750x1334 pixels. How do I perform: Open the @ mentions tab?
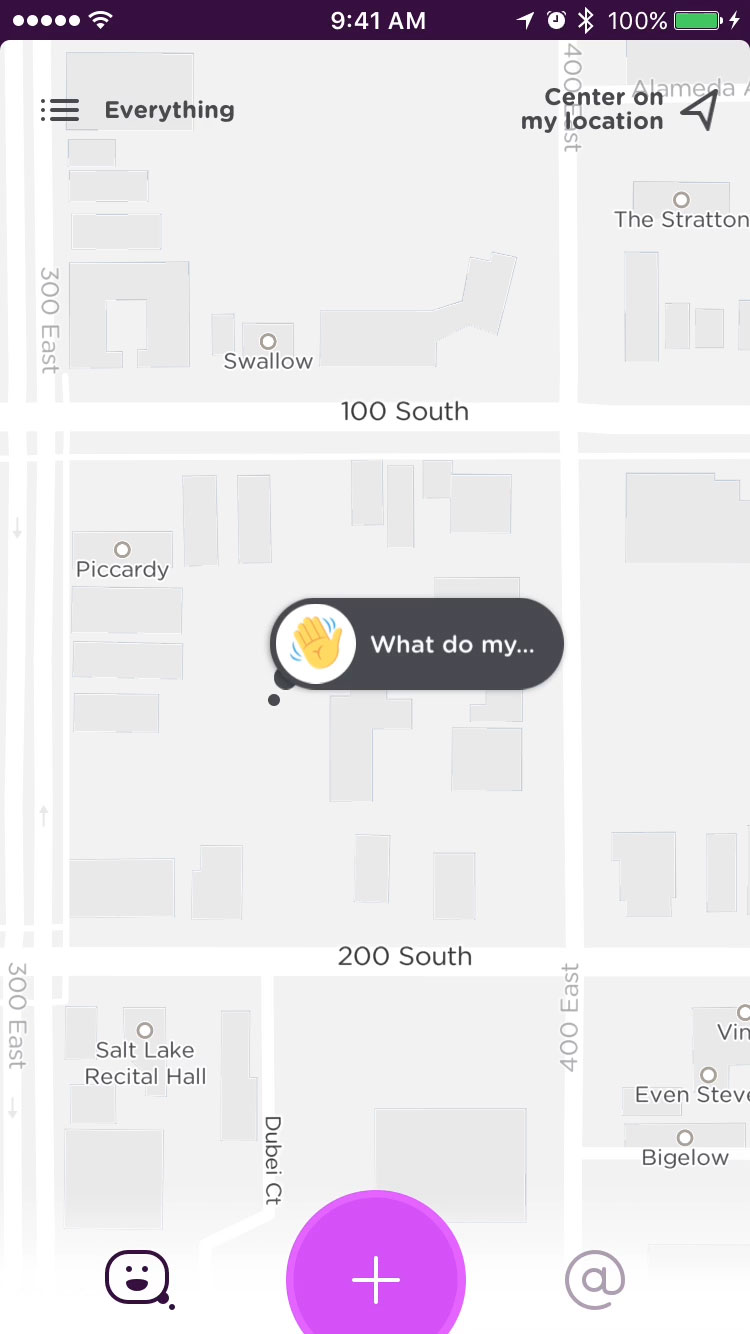[595, 1278]
